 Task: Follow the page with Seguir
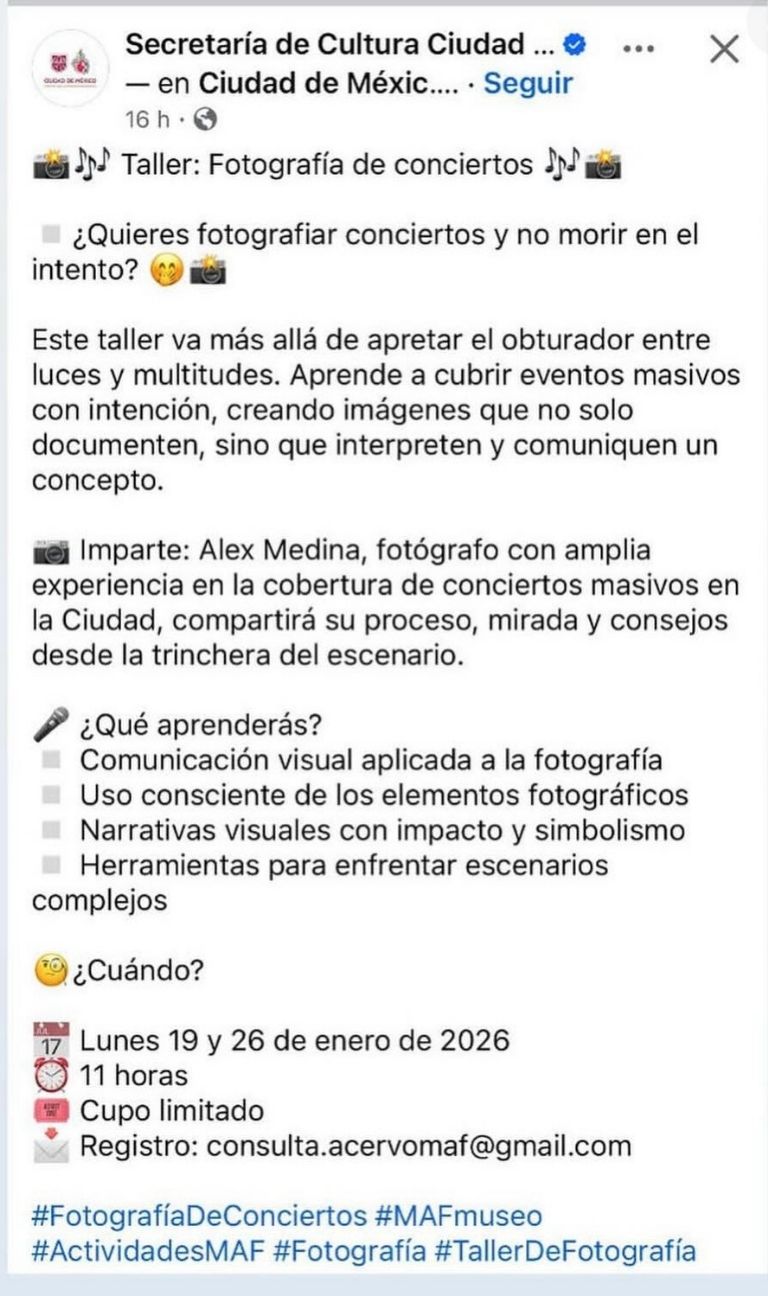click(528, 83)
